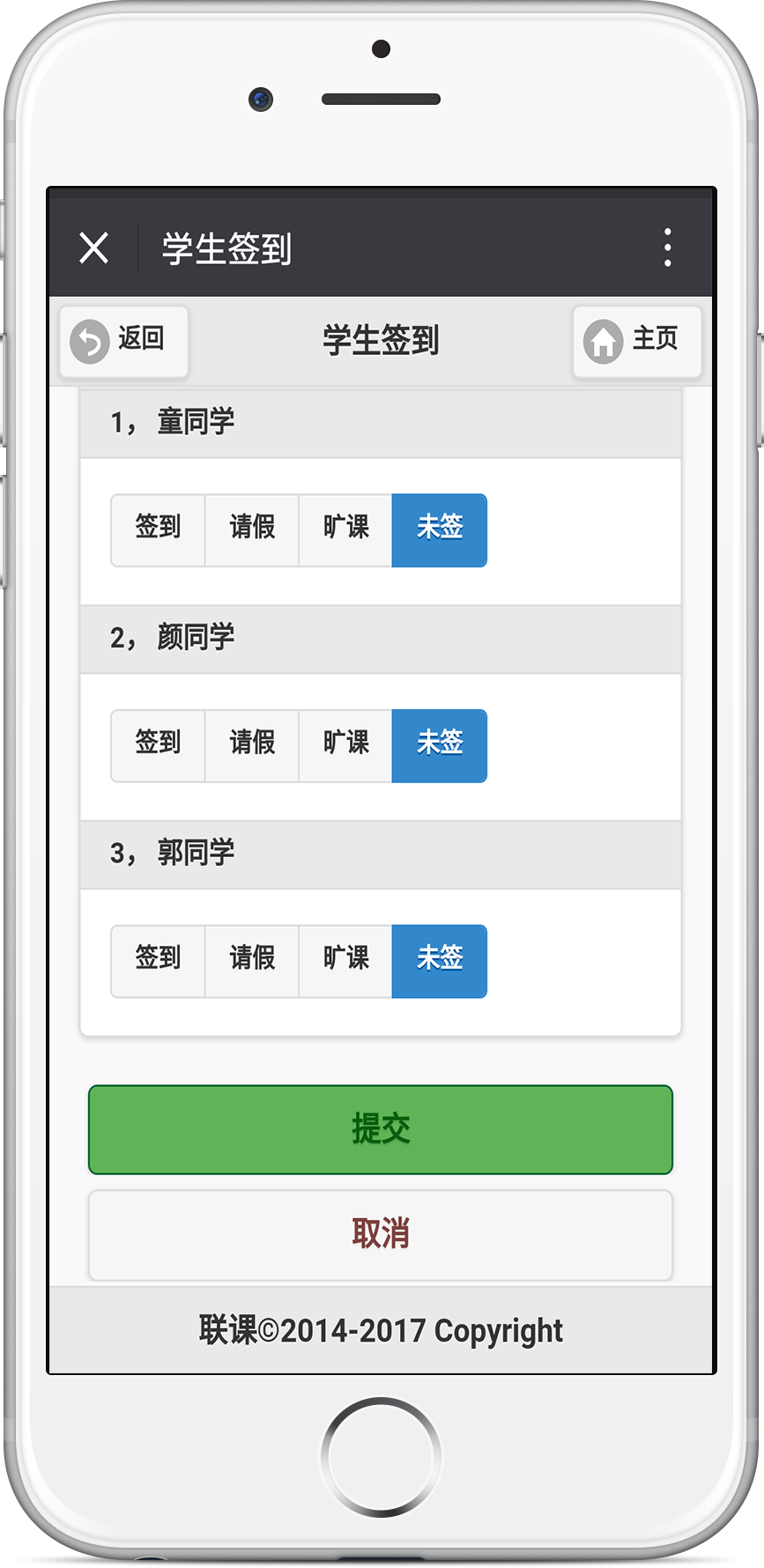This screenshot has height=1568, width=764.
Task: Set 郭同学 to 旷课
Action: 345,961
